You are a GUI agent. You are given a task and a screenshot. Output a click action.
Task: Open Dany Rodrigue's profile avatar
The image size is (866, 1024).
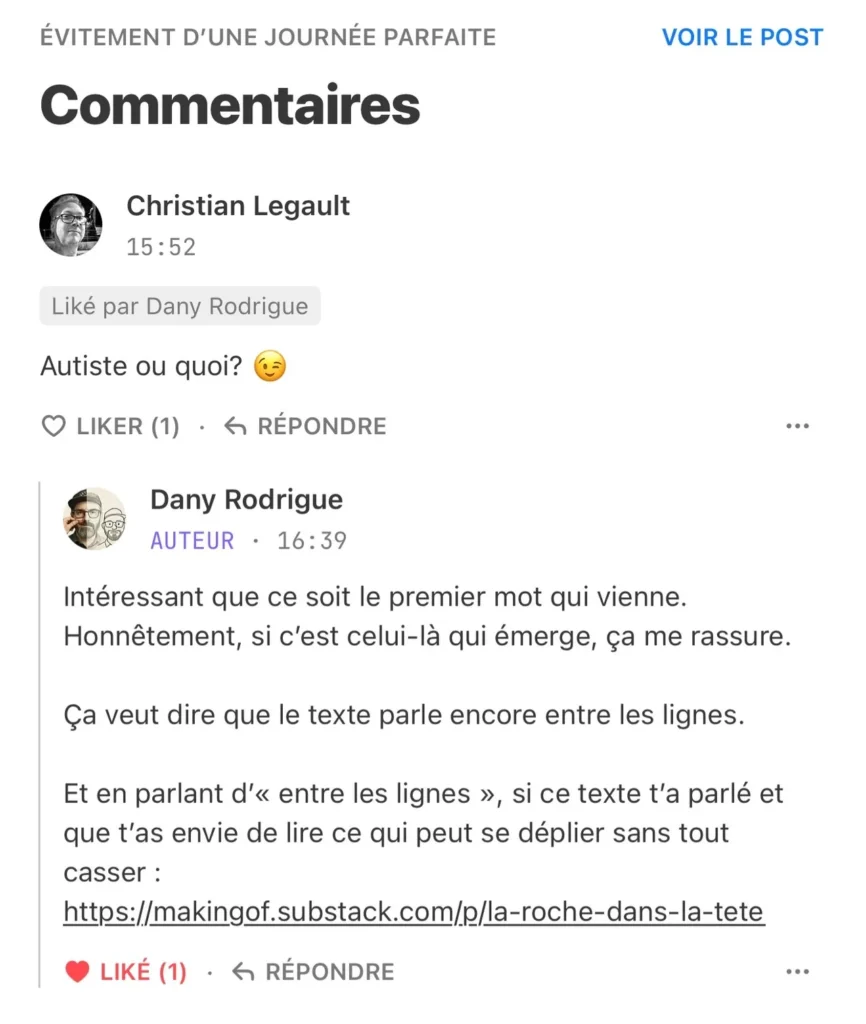click(x=95, y=519)
